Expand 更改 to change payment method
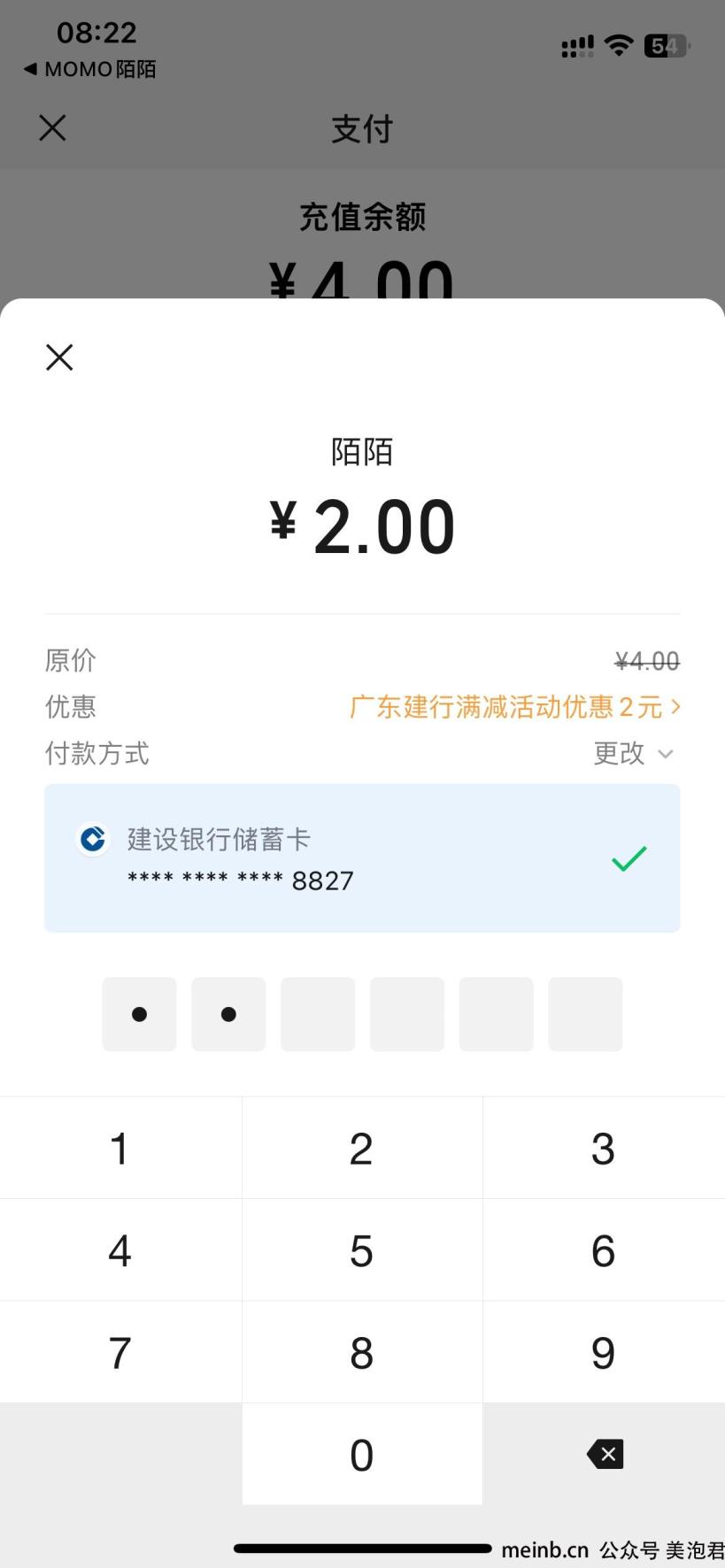The width and height of the screenshot is (725, 1568). [633, 754]
